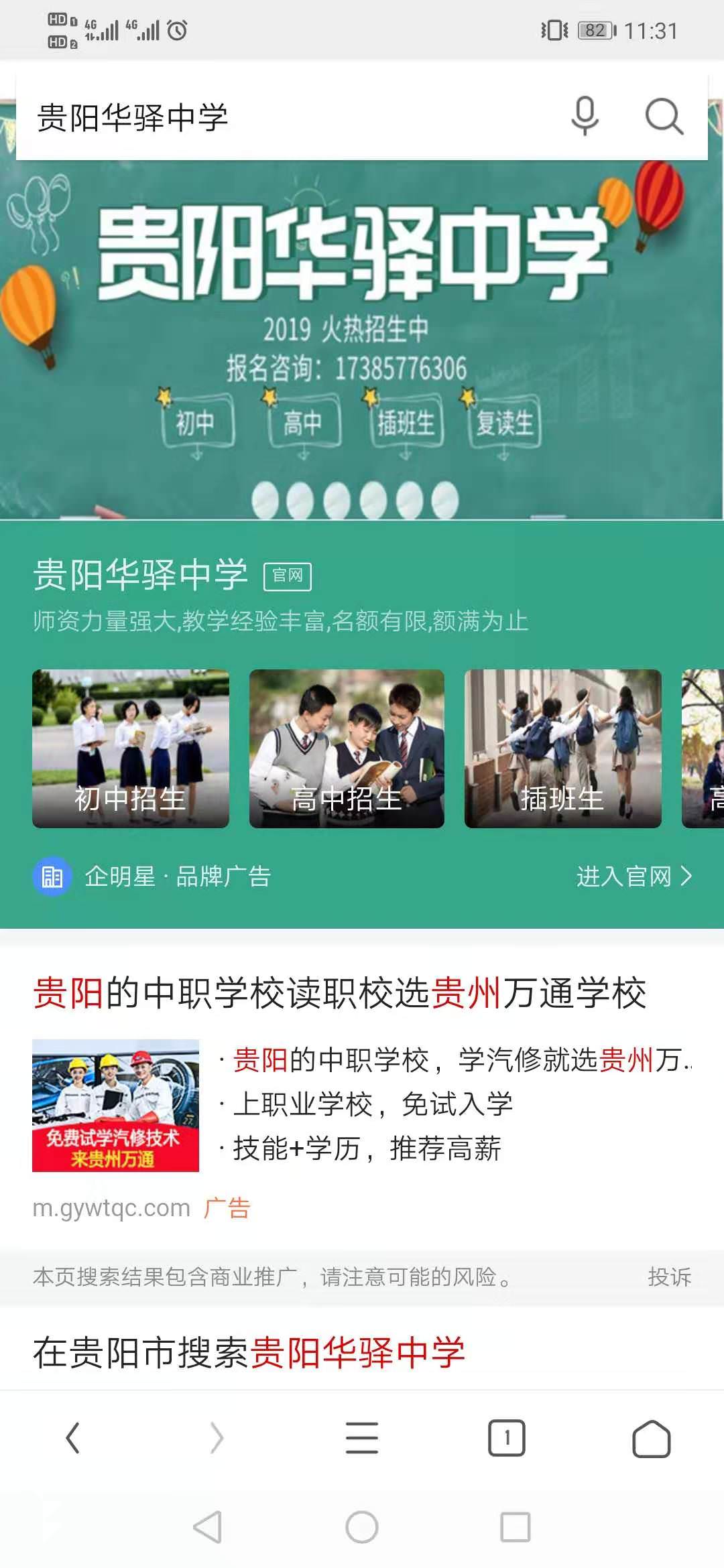Open recent apps with the square button
Viewport: 724px width, 1568px height.
[x=516, y=1527]
